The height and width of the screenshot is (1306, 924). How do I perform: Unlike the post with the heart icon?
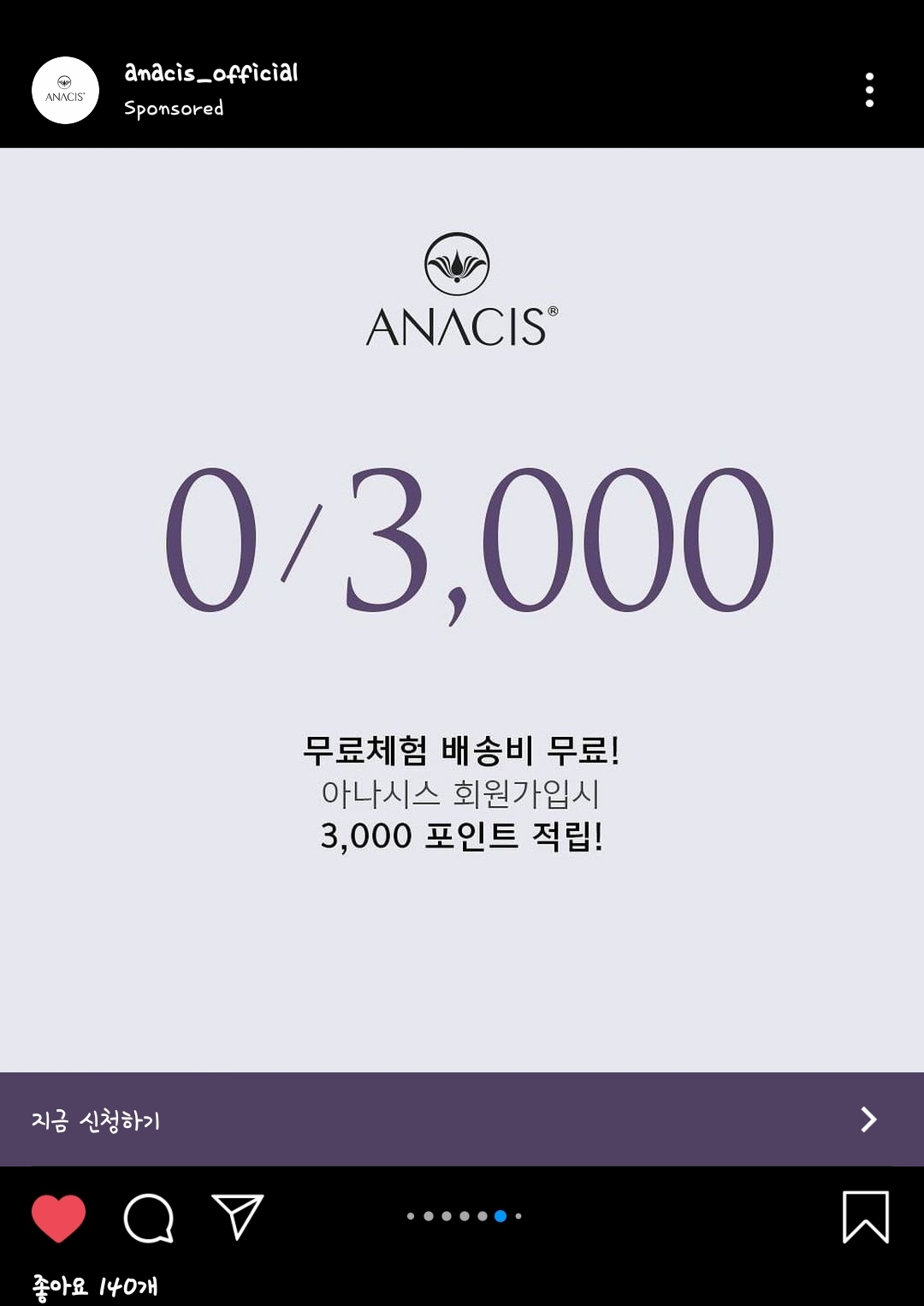(x=58, y=1217)
